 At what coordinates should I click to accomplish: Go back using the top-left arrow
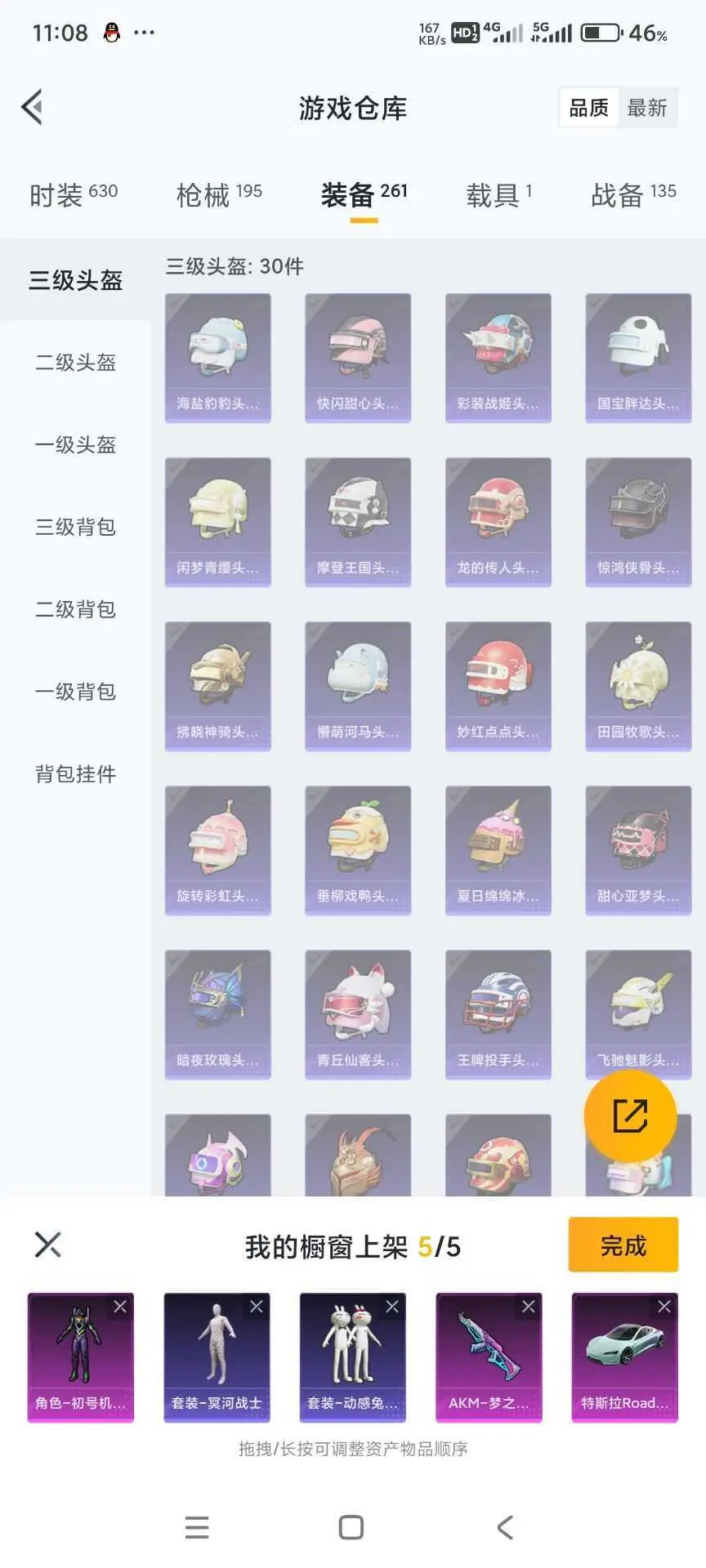point(32,107)
